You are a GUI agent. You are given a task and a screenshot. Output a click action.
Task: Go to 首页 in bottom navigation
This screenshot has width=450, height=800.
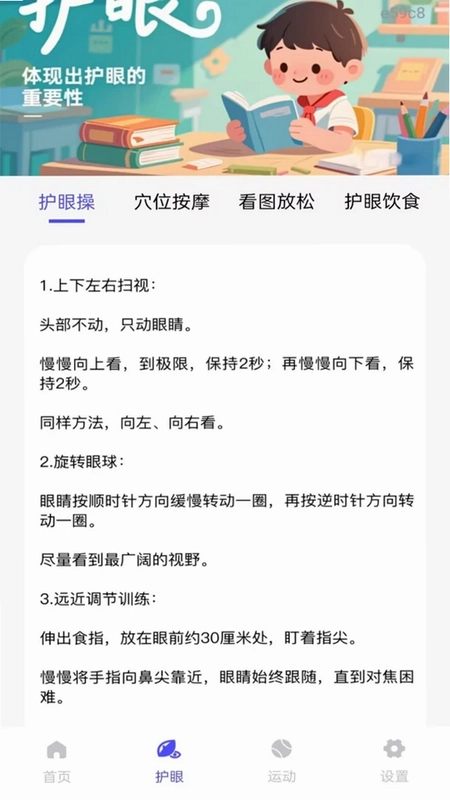tap(57, 762)
